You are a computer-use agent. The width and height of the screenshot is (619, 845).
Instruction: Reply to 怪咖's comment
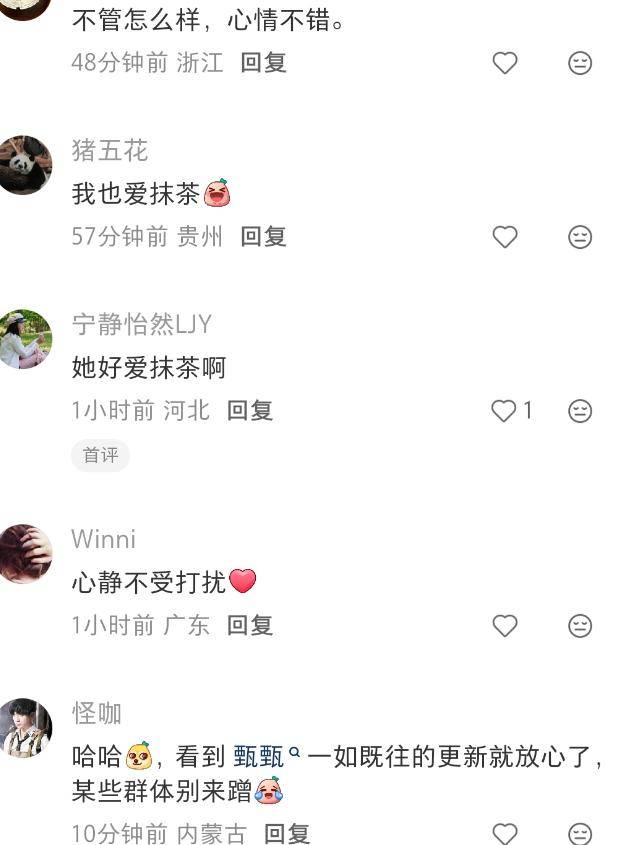coord(286,833)
